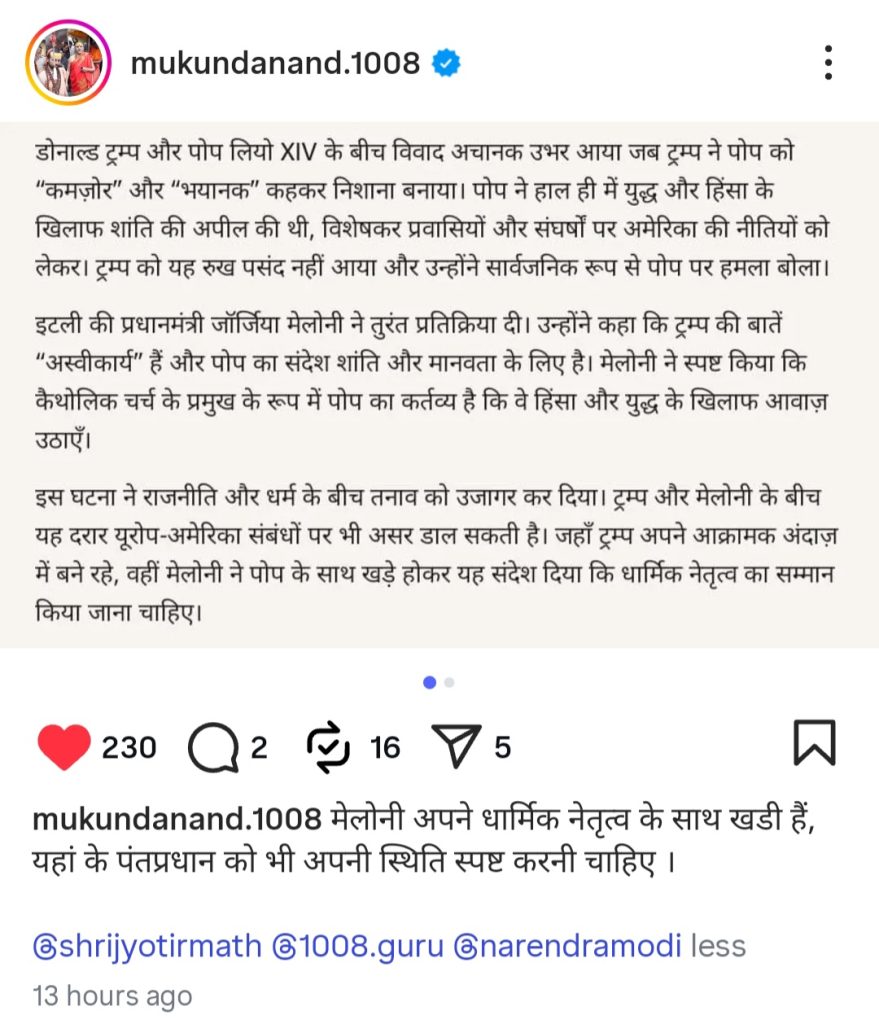Open comments on this post

(x=212, y=747)
